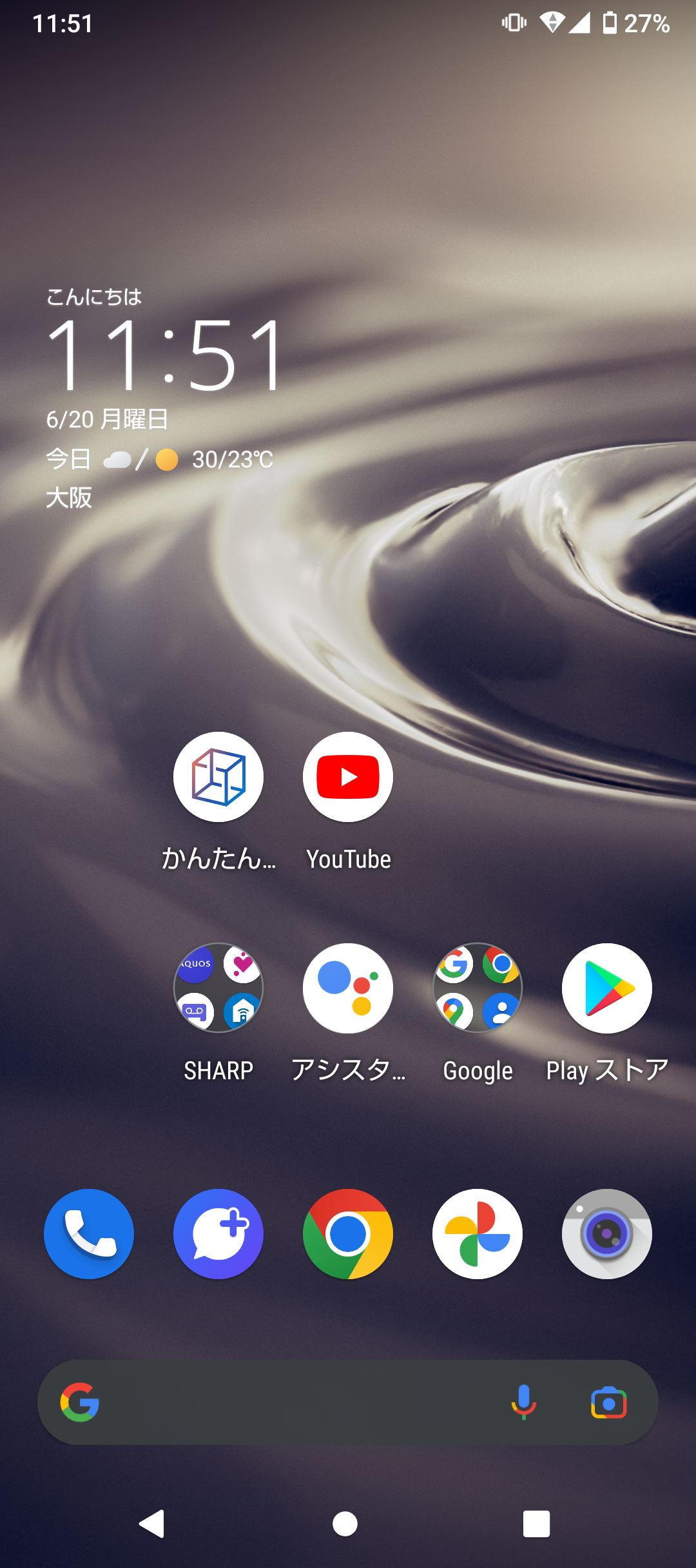Open the かんたん app
The height and width of the screenshot is (1568, 696).
[x=218, y=777]
